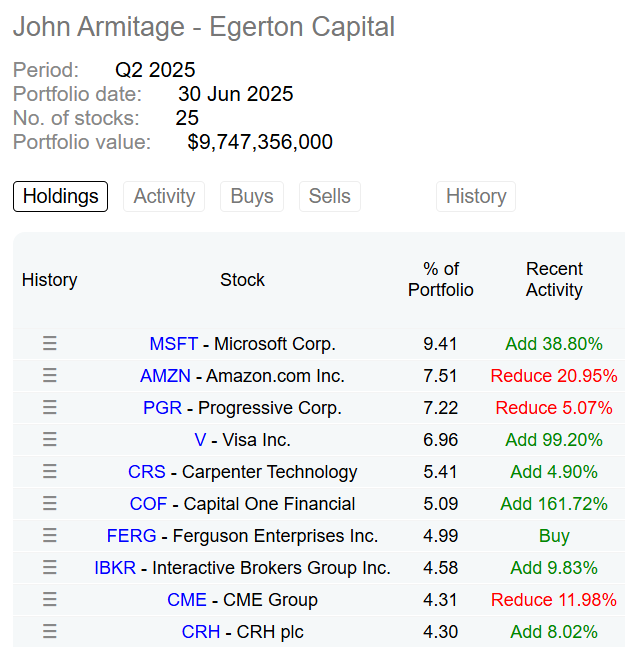
Task: Show holding history for Ferguson Enterprises
Action: pos(50,536)
